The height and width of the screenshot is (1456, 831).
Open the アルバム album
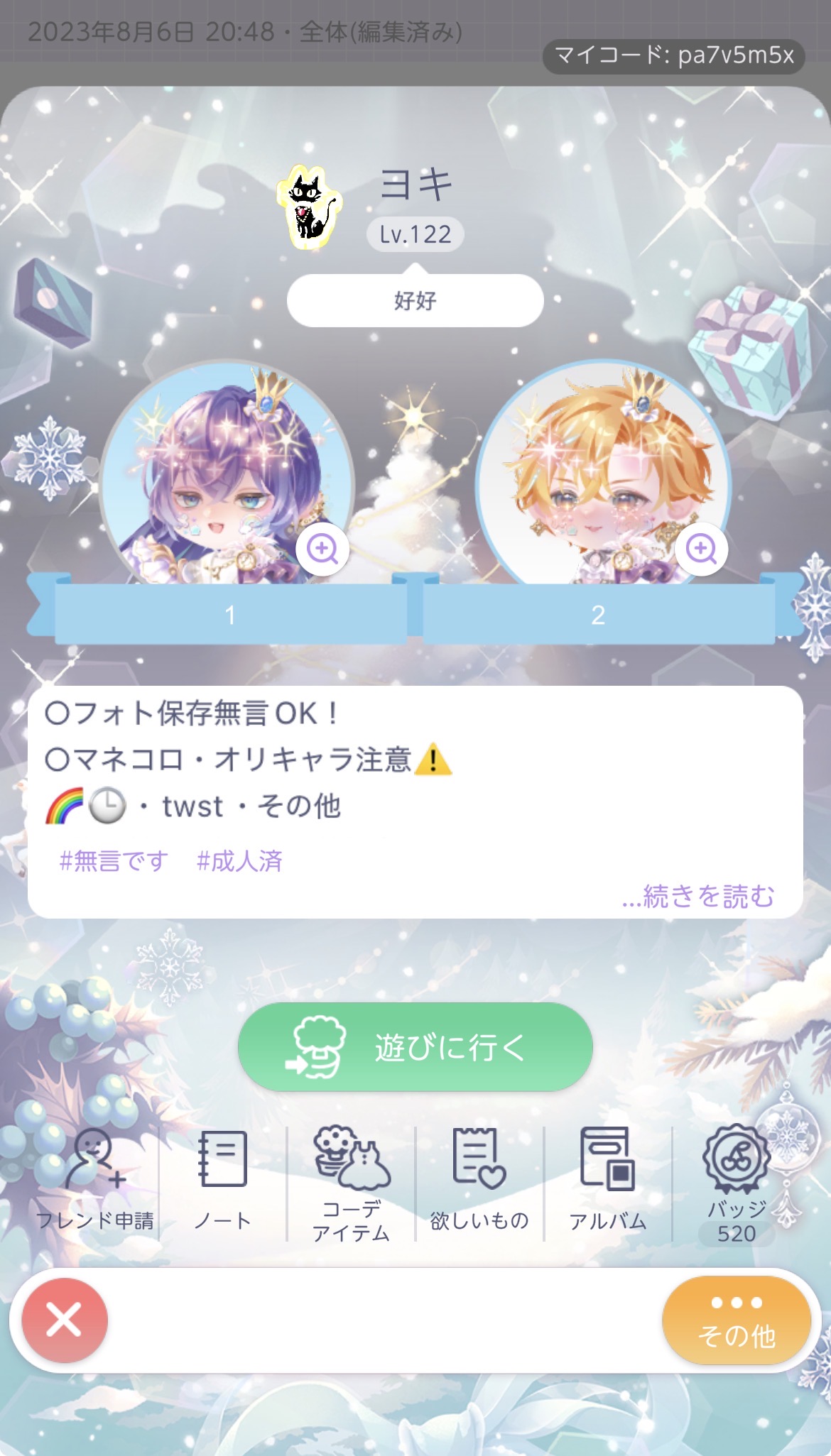click(x=608, y=1180)
